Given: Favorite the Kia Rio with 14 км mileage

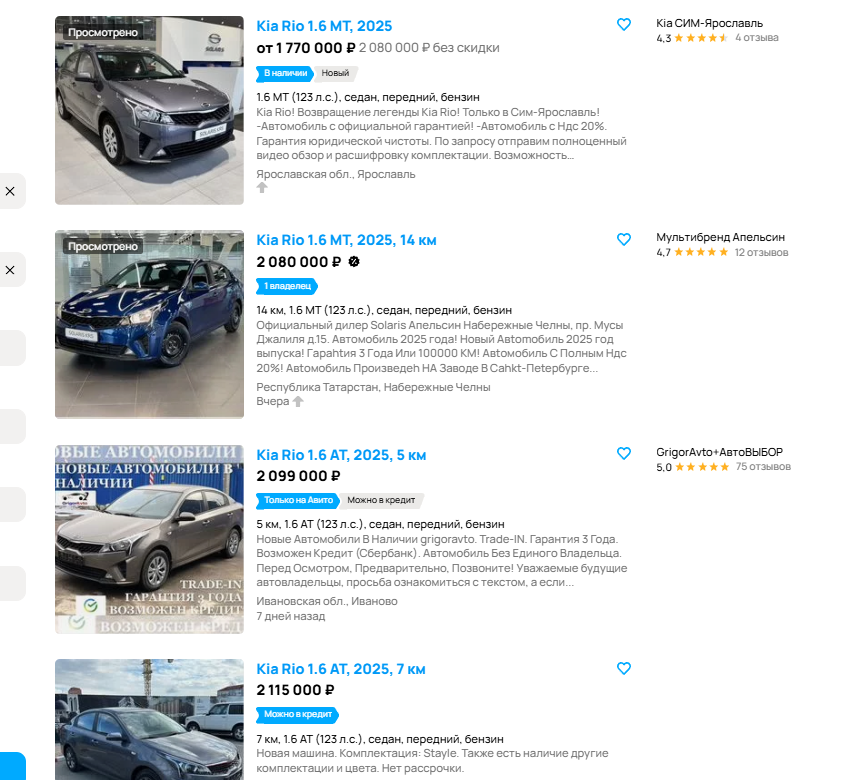Looking at the screenshot, I should point(624,240).
